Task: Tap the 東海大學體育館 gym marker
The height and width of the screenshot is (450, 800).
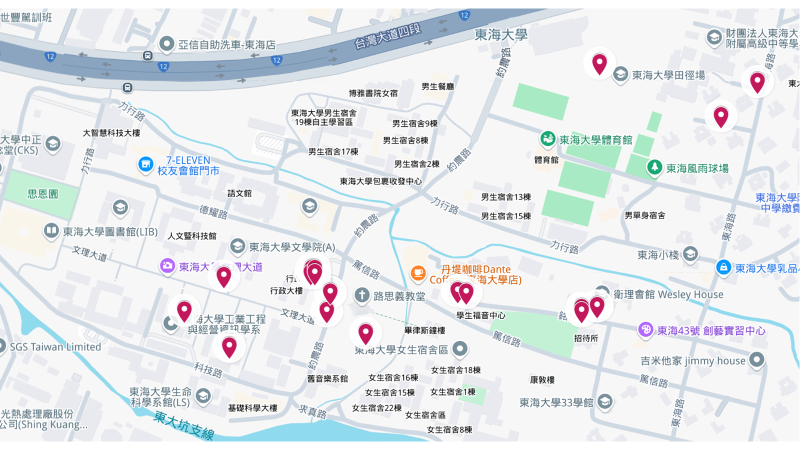Action: tap(548, 139)
